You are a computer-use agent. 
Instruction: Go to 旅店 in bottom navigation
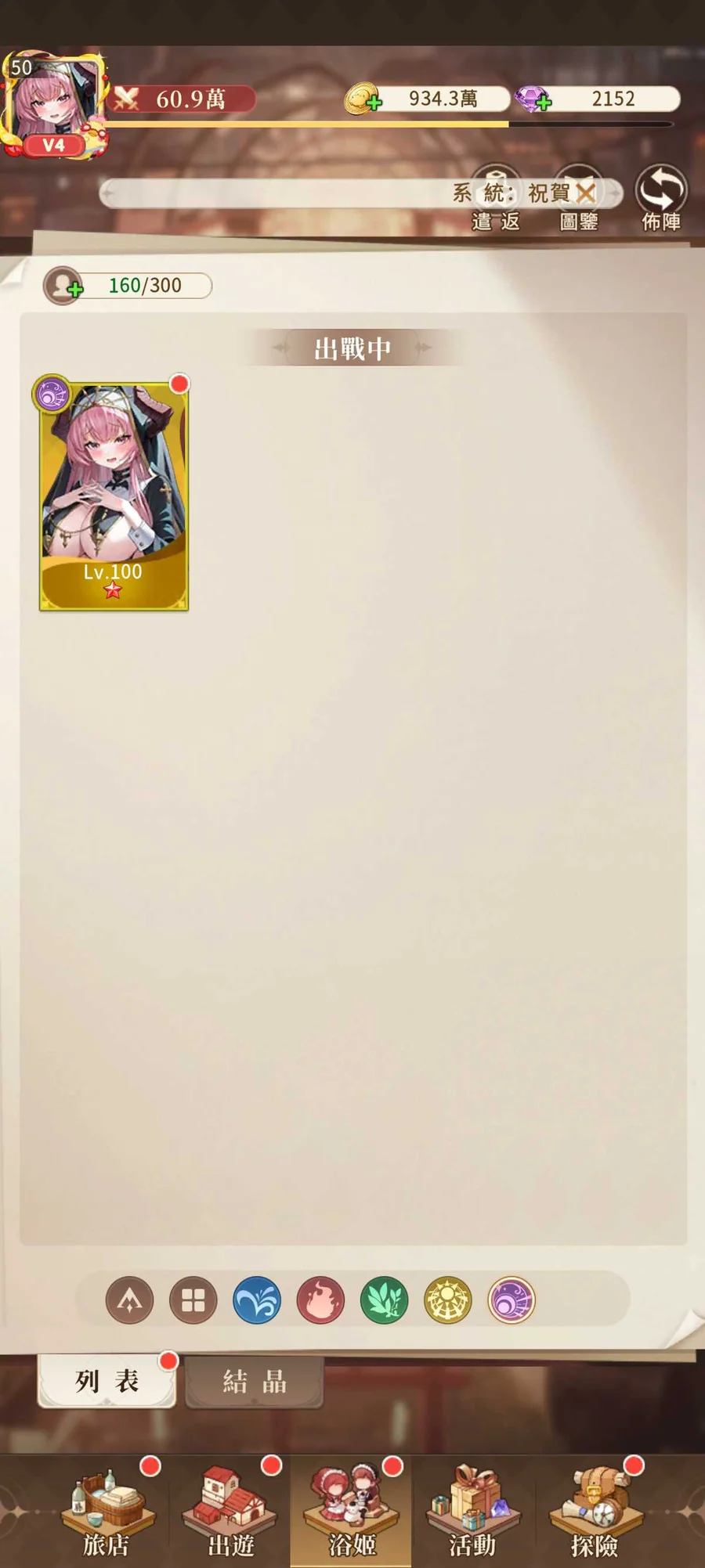click(x=106, y=1512)
